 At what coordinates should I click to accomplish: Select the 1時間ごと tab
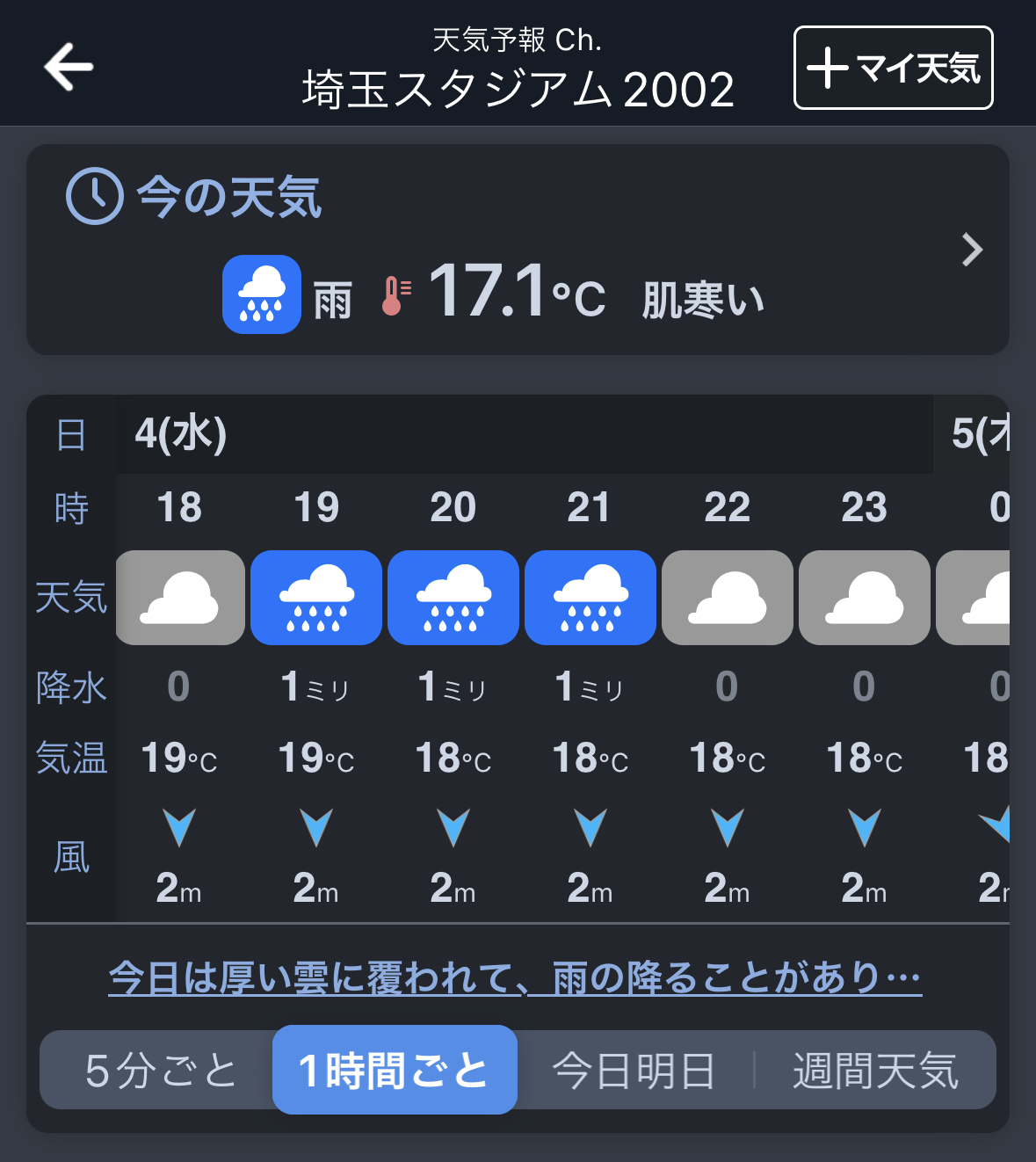click(395, 1071)
